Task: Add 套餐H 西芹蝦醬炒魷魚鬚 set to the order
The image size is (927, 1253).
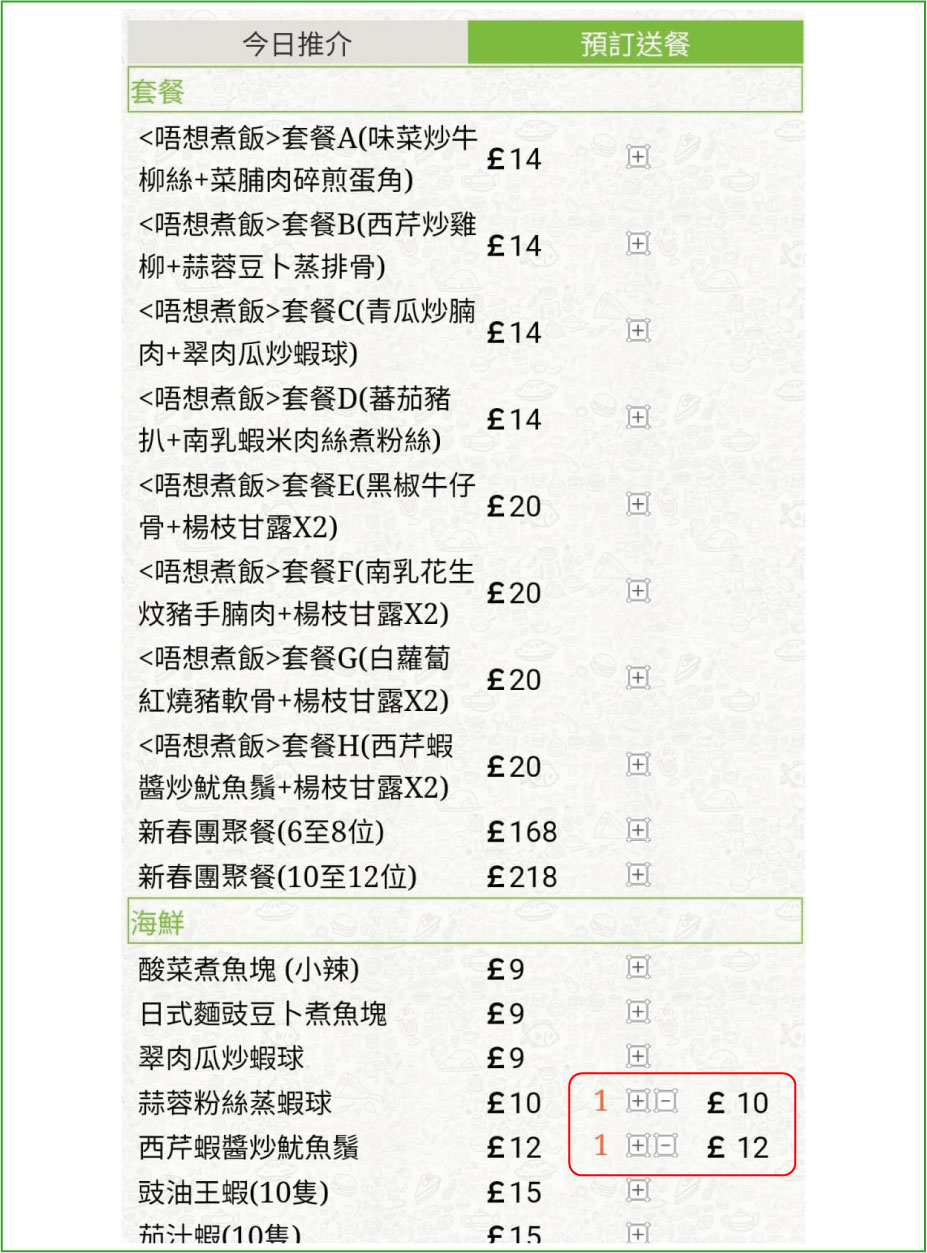Action: coord(638,765)
